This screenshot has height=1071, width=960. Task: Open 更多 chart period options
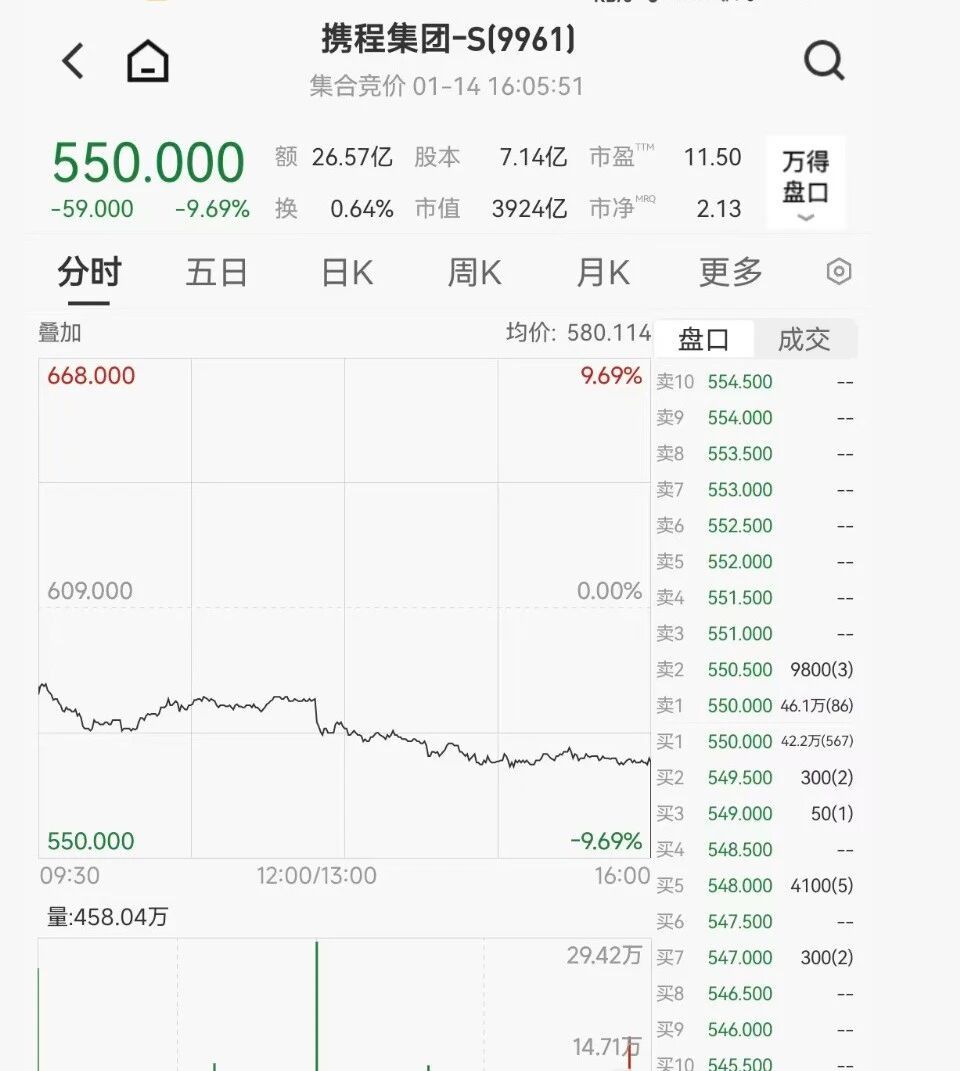[x=731, y=272]
